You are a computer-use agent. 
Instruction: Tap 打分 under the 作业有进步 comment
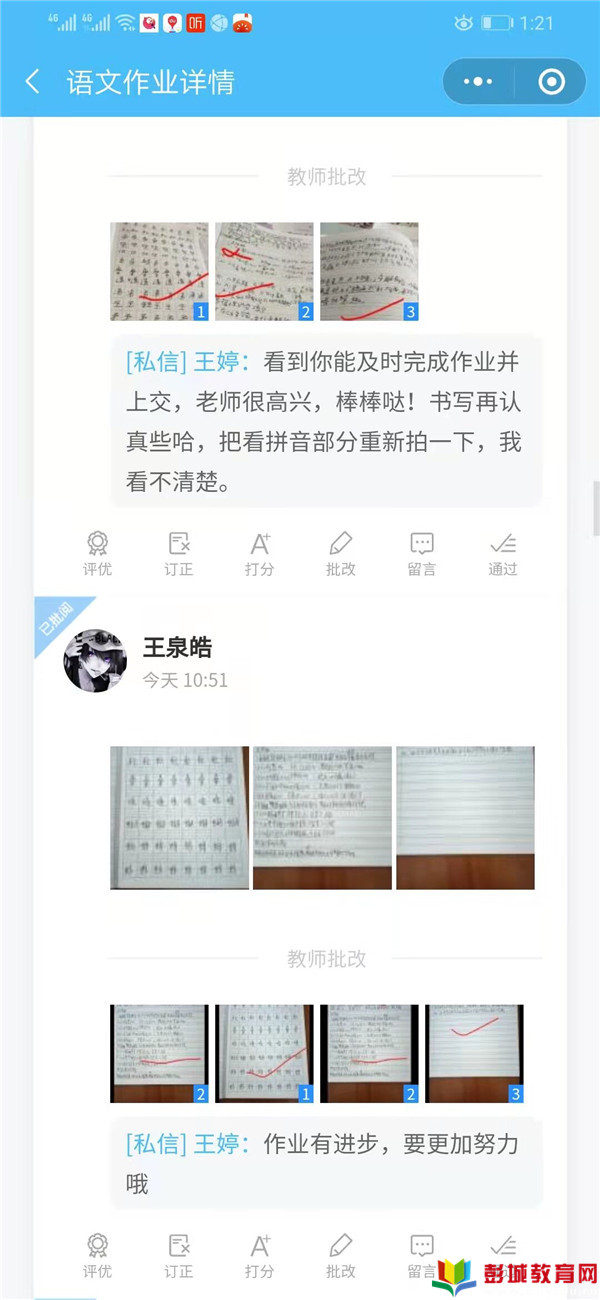(x=260, y=1255)
